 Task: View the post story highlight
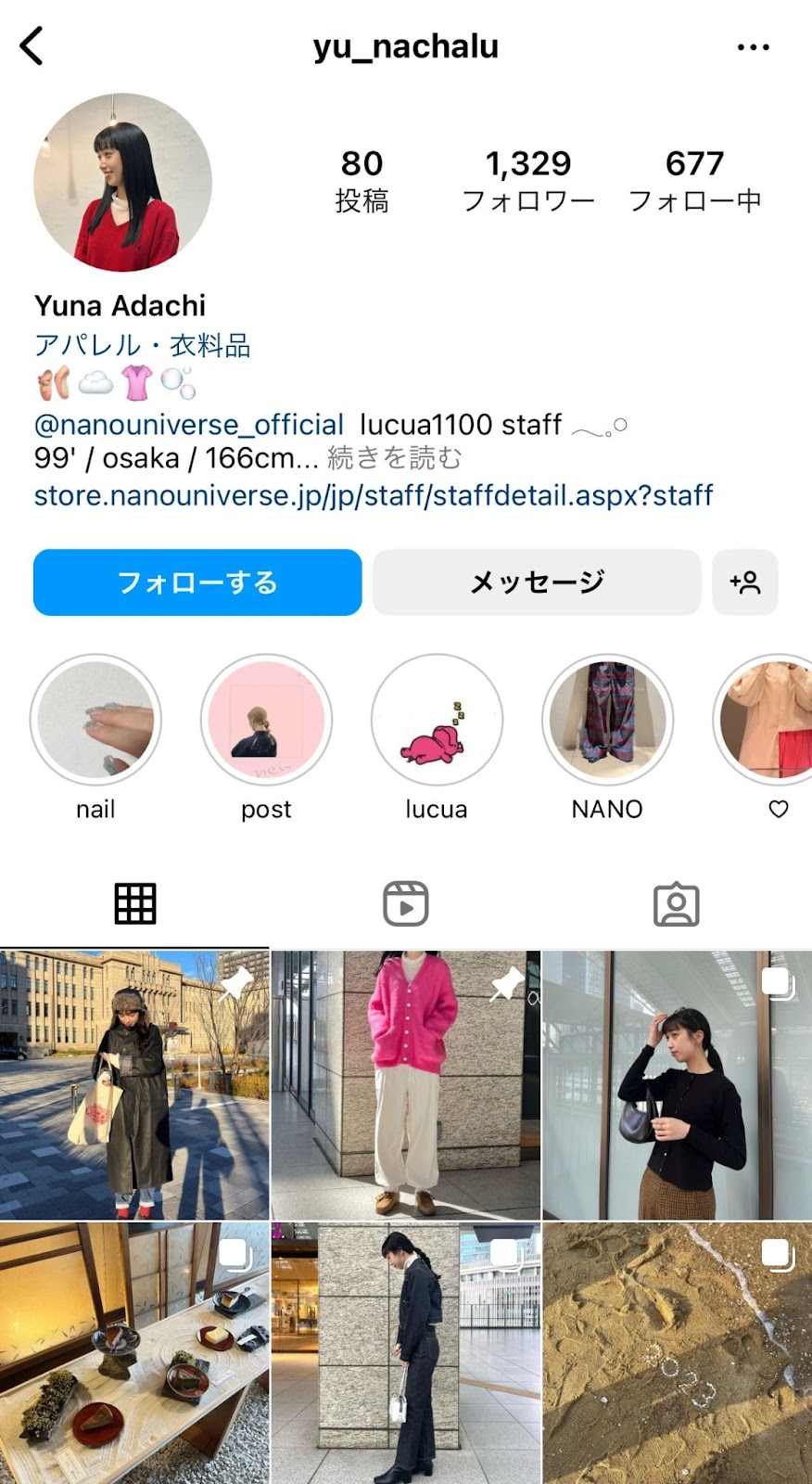[266, 721]
